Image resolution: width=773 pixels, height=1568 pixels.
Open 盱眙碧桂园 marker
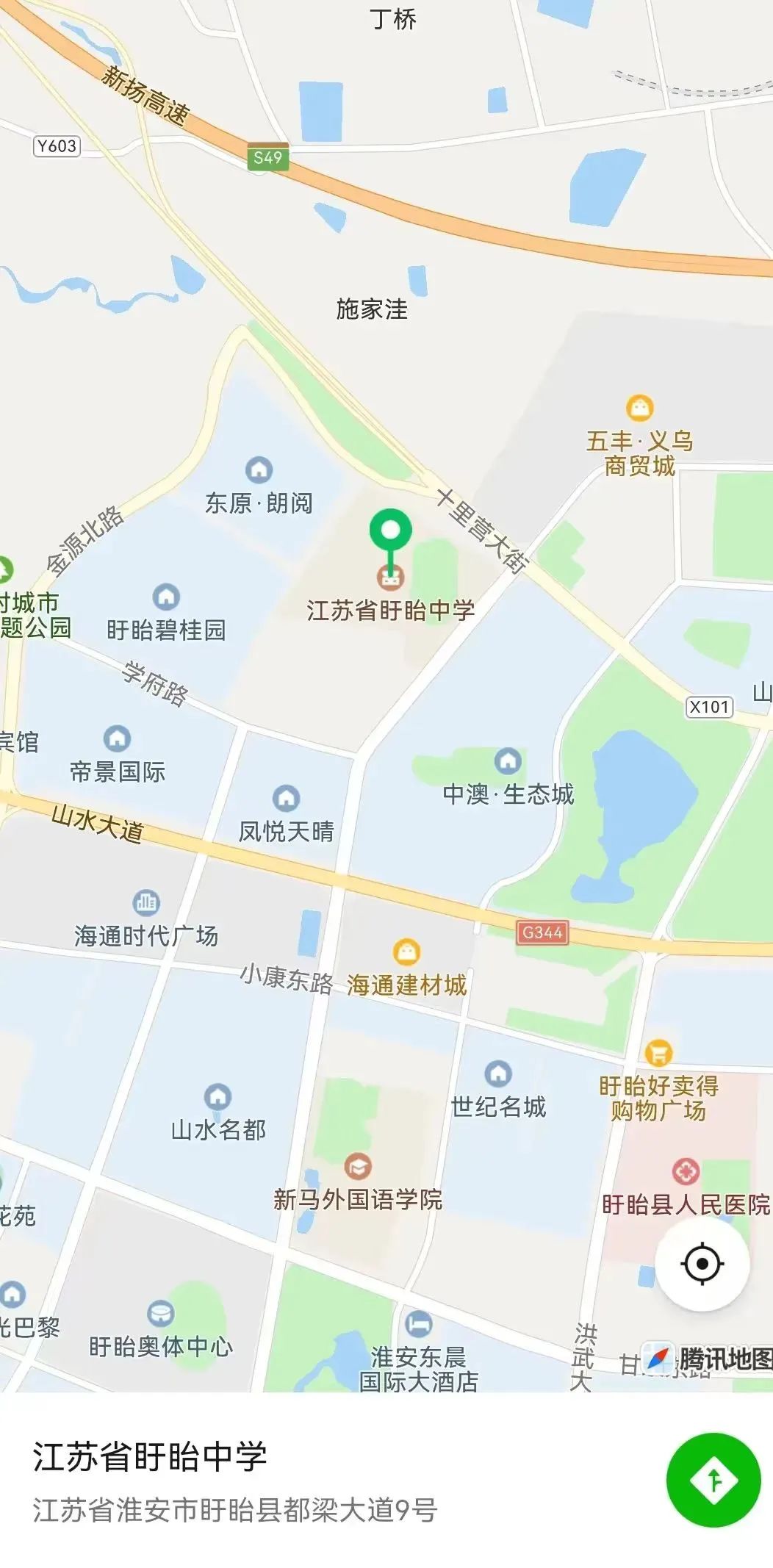pos(166,597)
